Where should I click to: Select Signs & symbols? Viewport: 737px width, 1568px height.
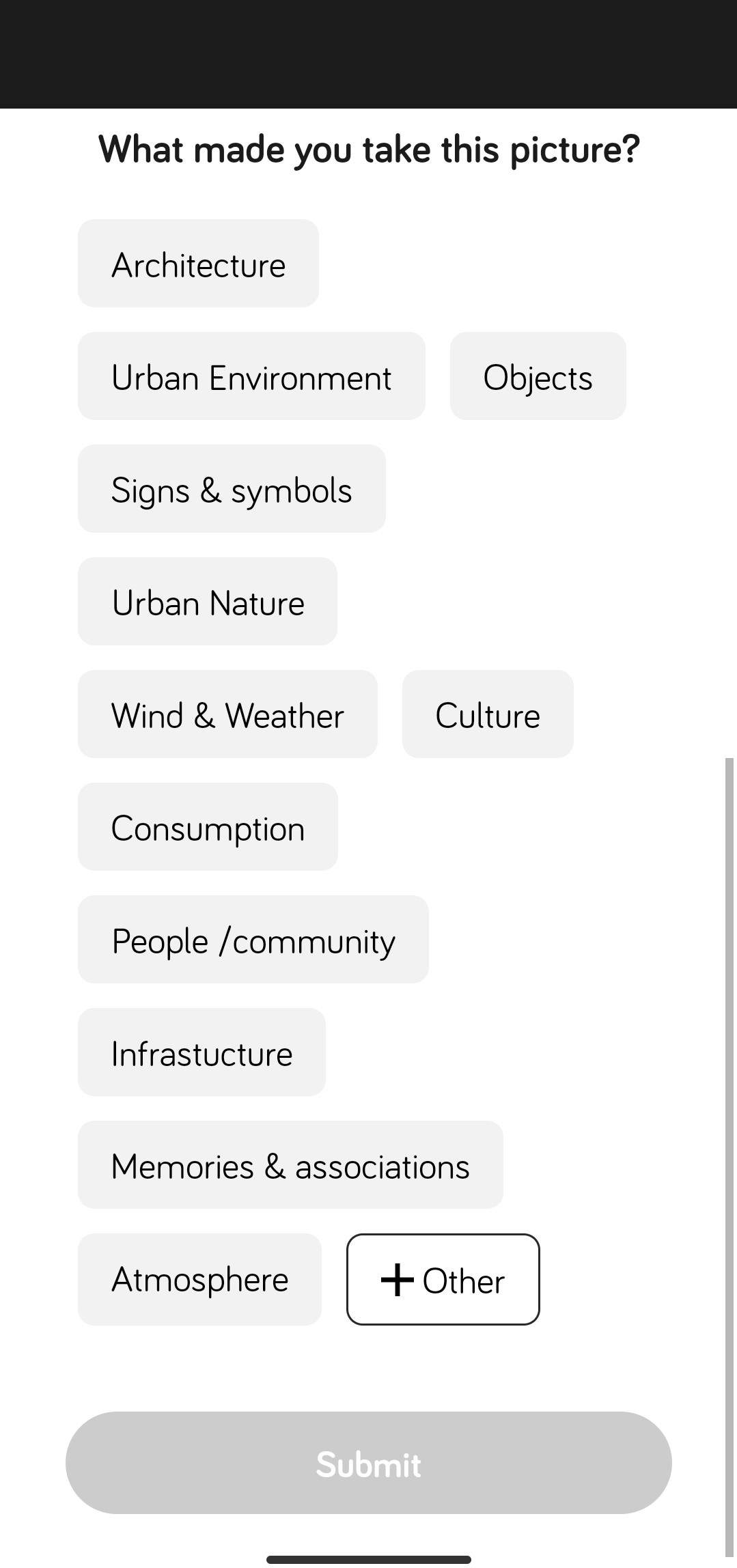[x=232, y=489]
